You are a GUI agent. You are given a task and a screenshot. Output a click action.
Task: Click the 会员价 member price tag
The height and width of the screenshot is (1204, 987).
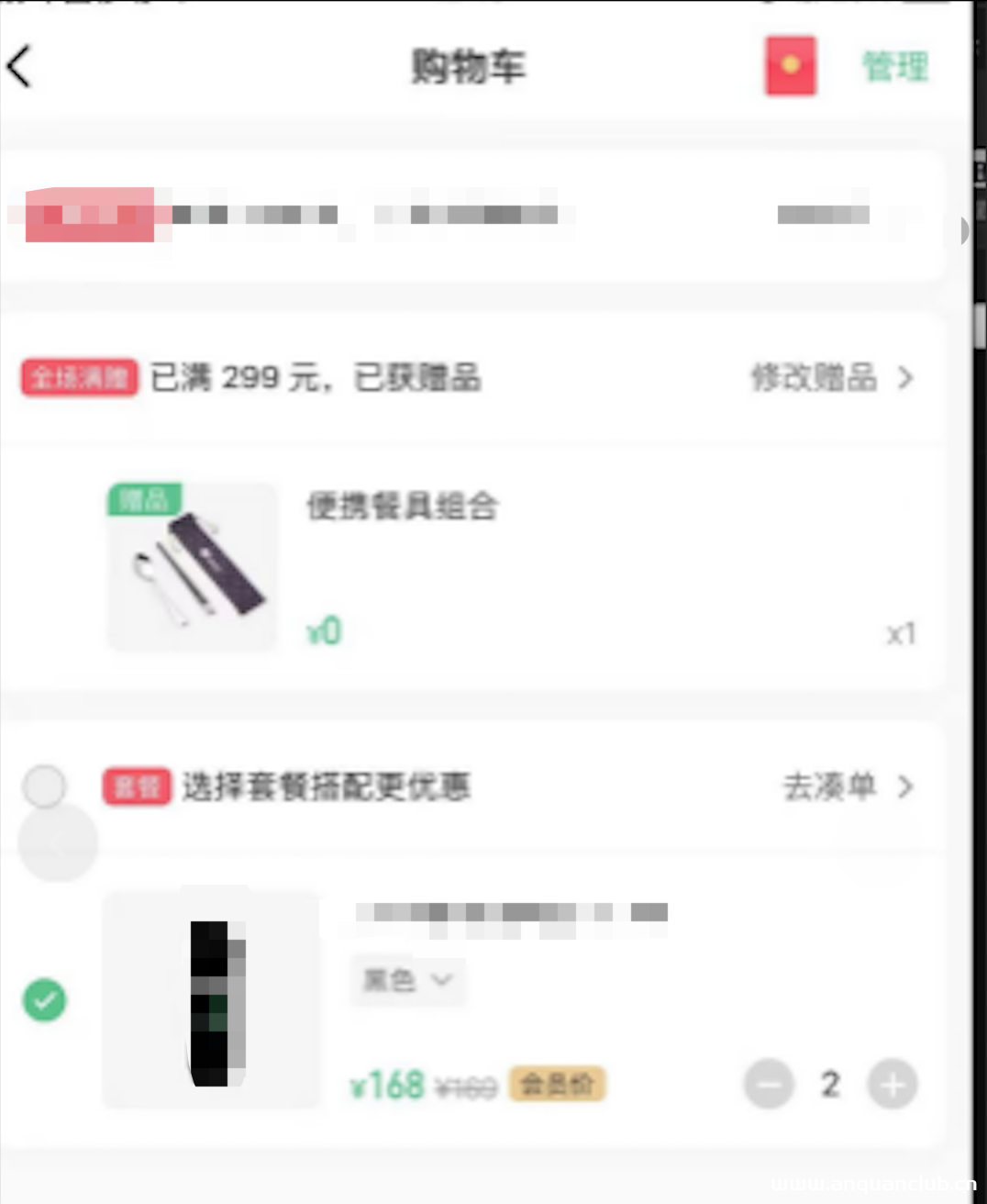[557, 1084]
